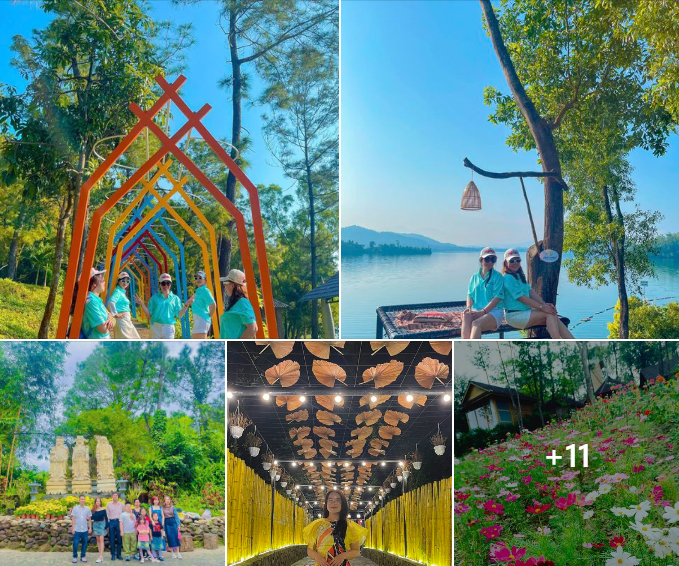Open the lakeside photo with two women
The image size is (679, 566).
[509, 169]
